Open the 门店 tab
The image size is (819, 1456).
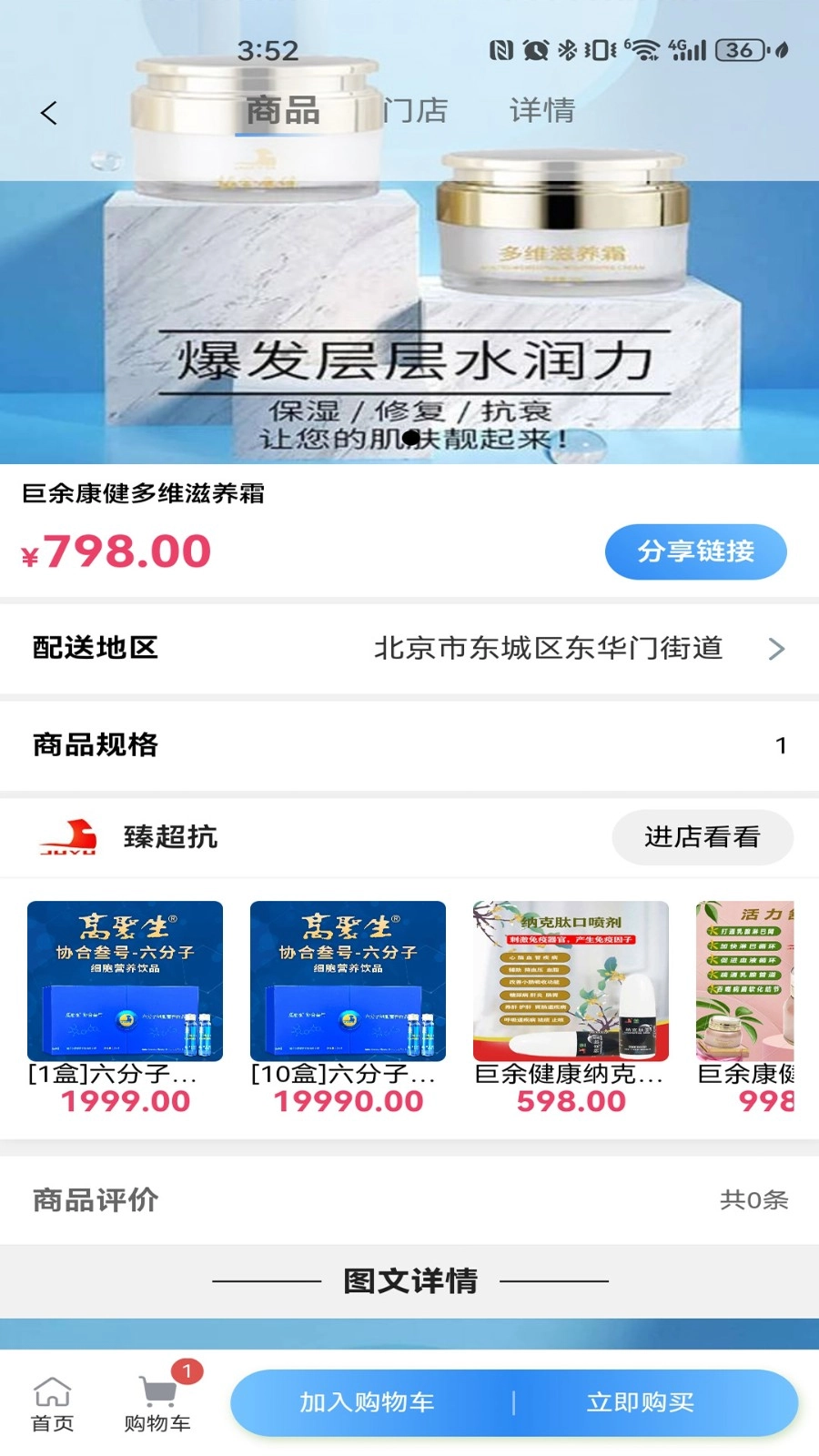(418, 110)
